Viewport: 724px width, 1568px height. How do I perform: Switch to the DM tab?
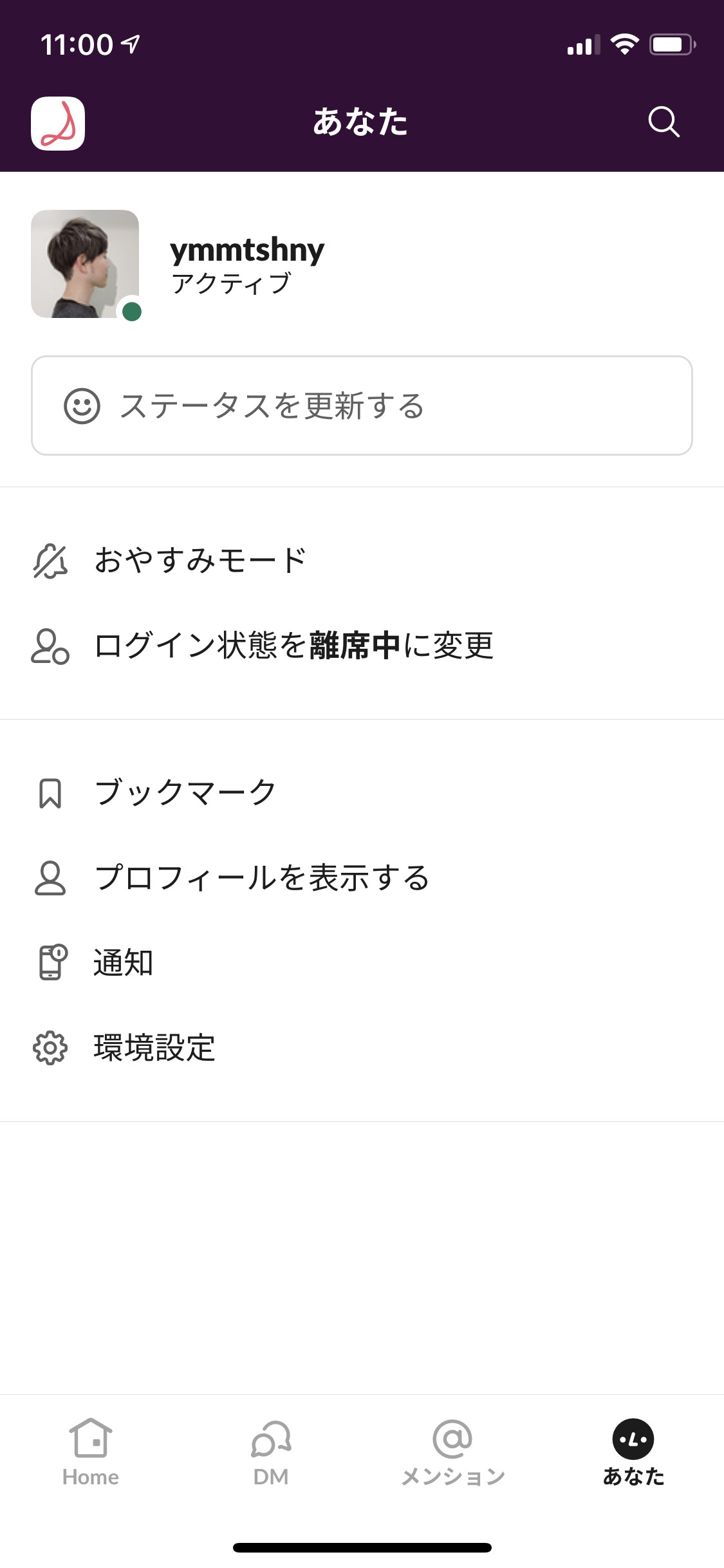coord(271,1453)
